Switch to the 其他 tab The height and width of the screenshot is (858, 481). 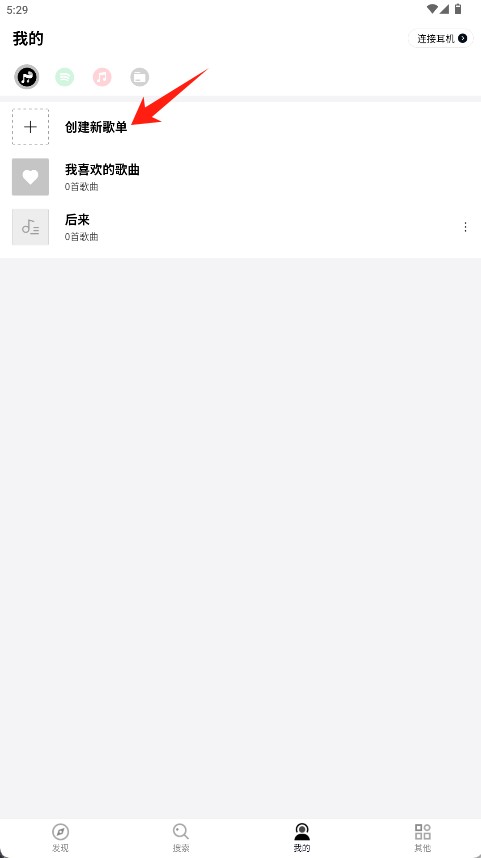click(422, 838)
